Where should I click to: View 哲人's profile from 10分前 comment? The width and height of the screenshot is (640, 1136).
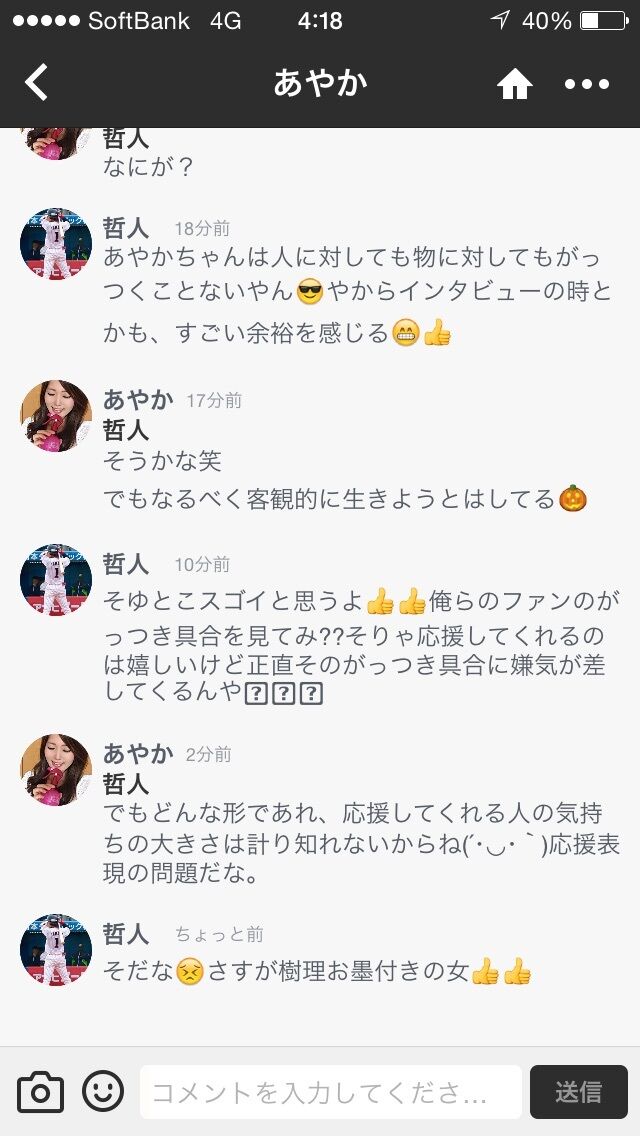tap(56, 580)
